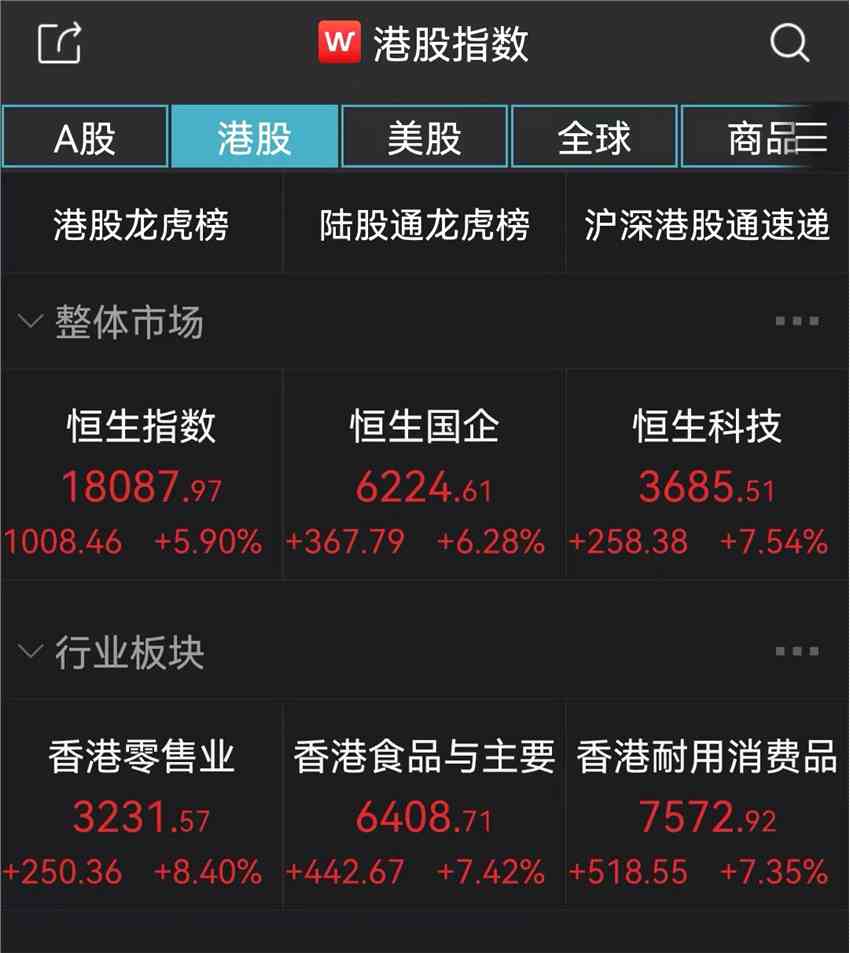
Task: Open the hamburger menu next to 商品 tab
Action: point(822,138)
